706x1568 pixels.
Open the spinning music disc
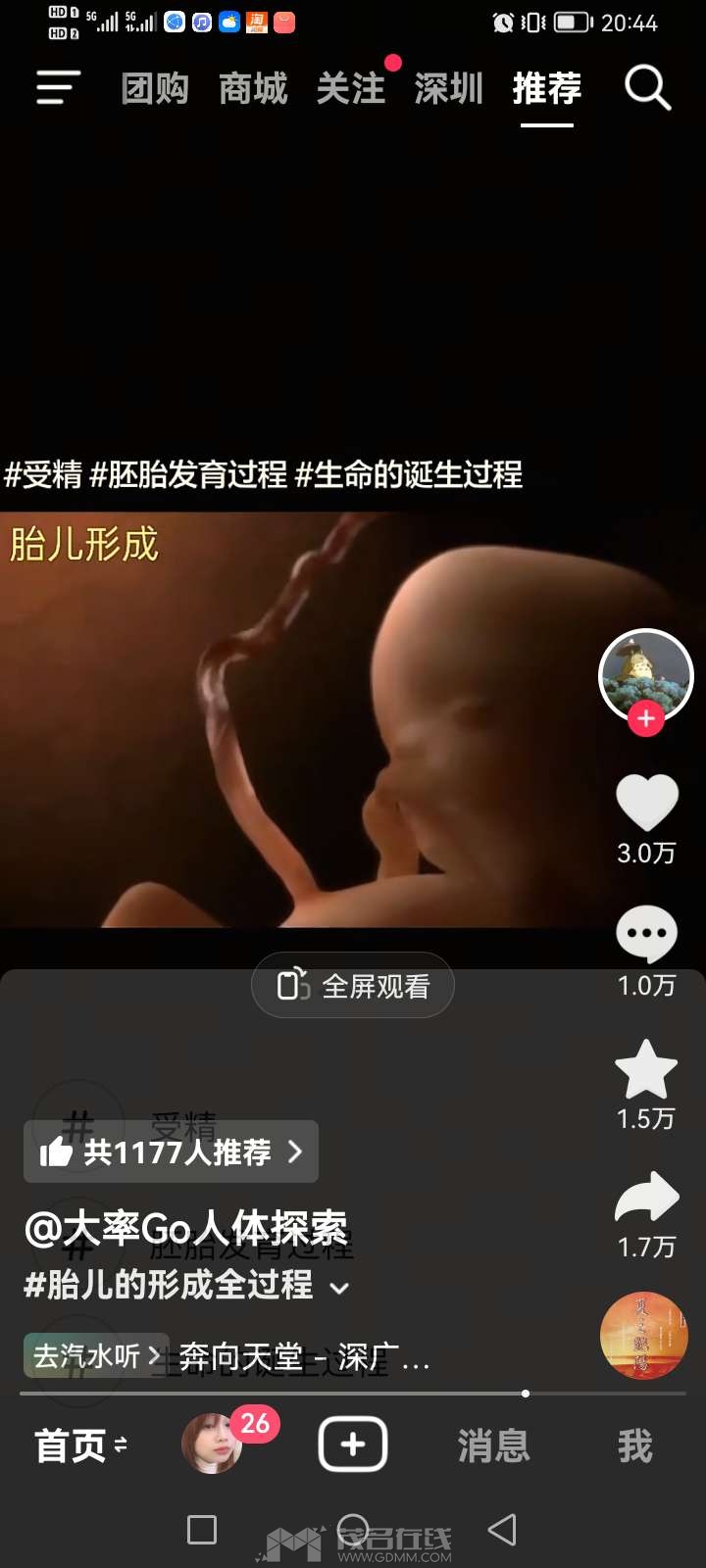[643, 1336]
